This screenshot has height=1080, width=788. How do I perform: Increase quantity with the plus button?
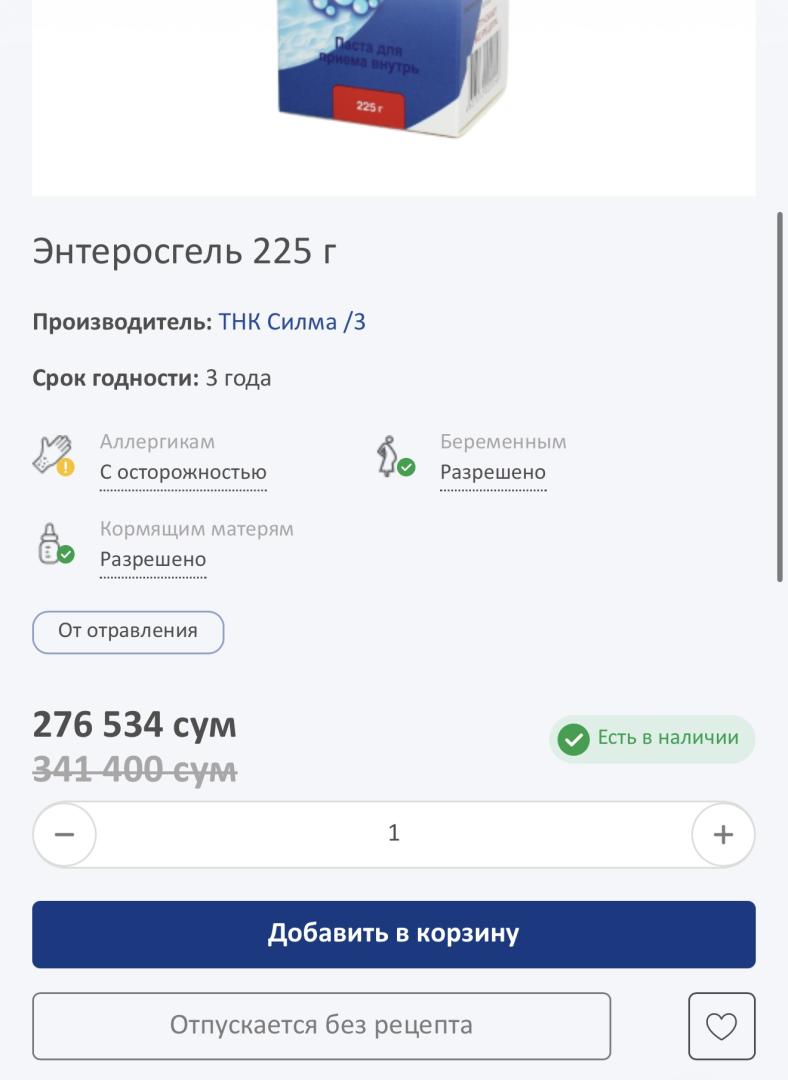coord(723,834)
